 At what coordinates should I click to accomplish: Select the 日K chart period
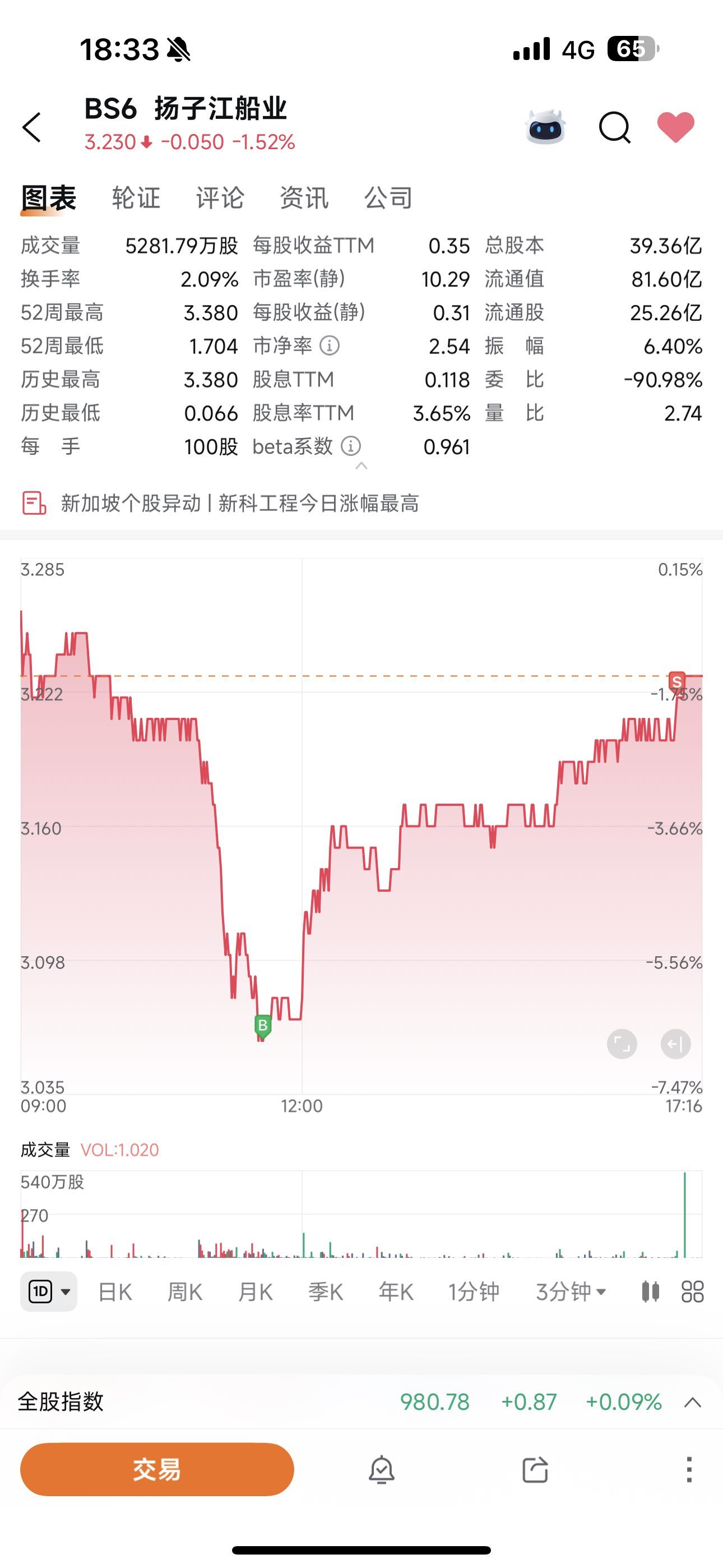115,1291
